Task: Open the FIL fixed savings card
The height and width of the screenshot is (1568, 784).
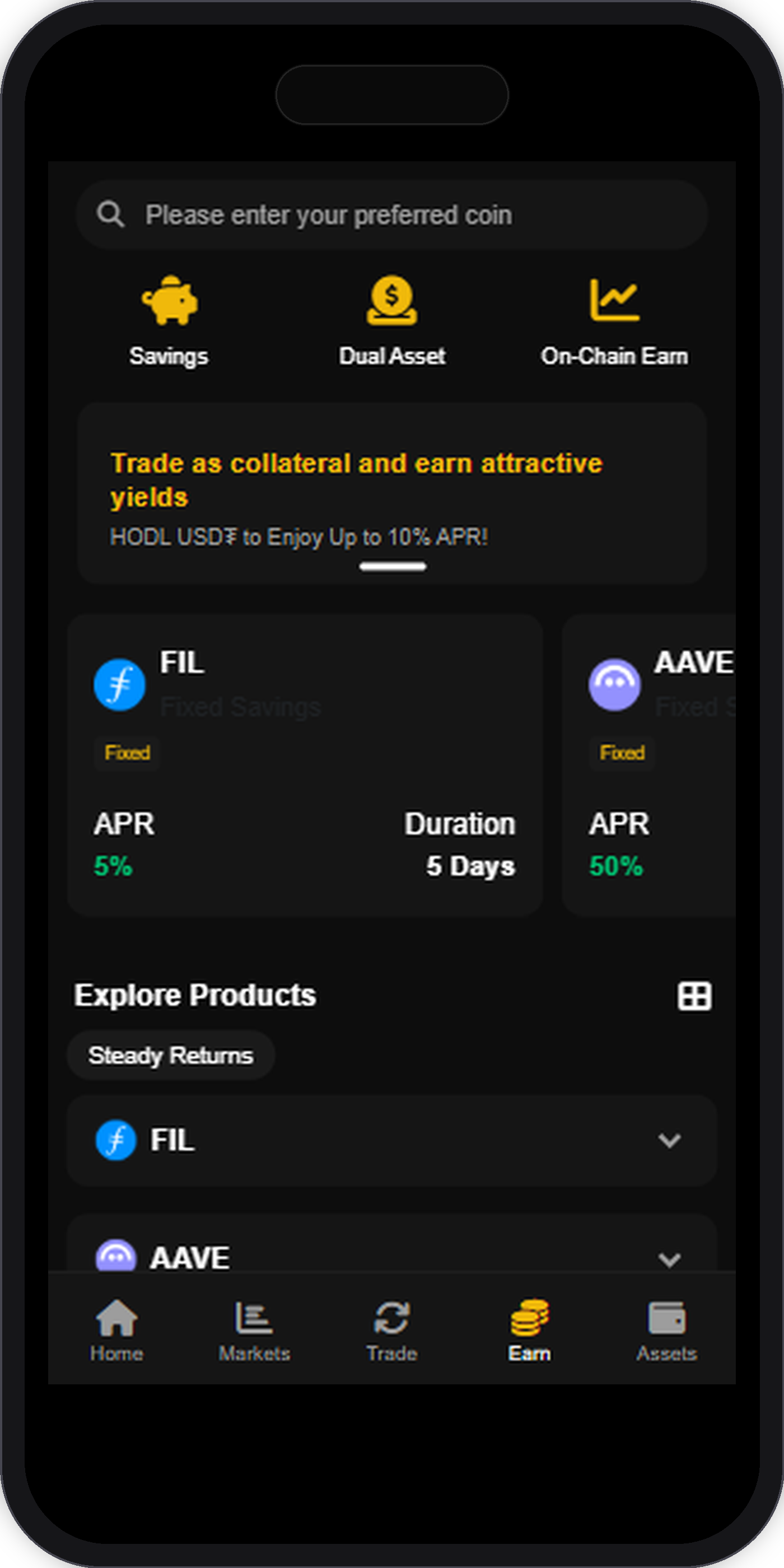Action: click(x=304, y=764)
